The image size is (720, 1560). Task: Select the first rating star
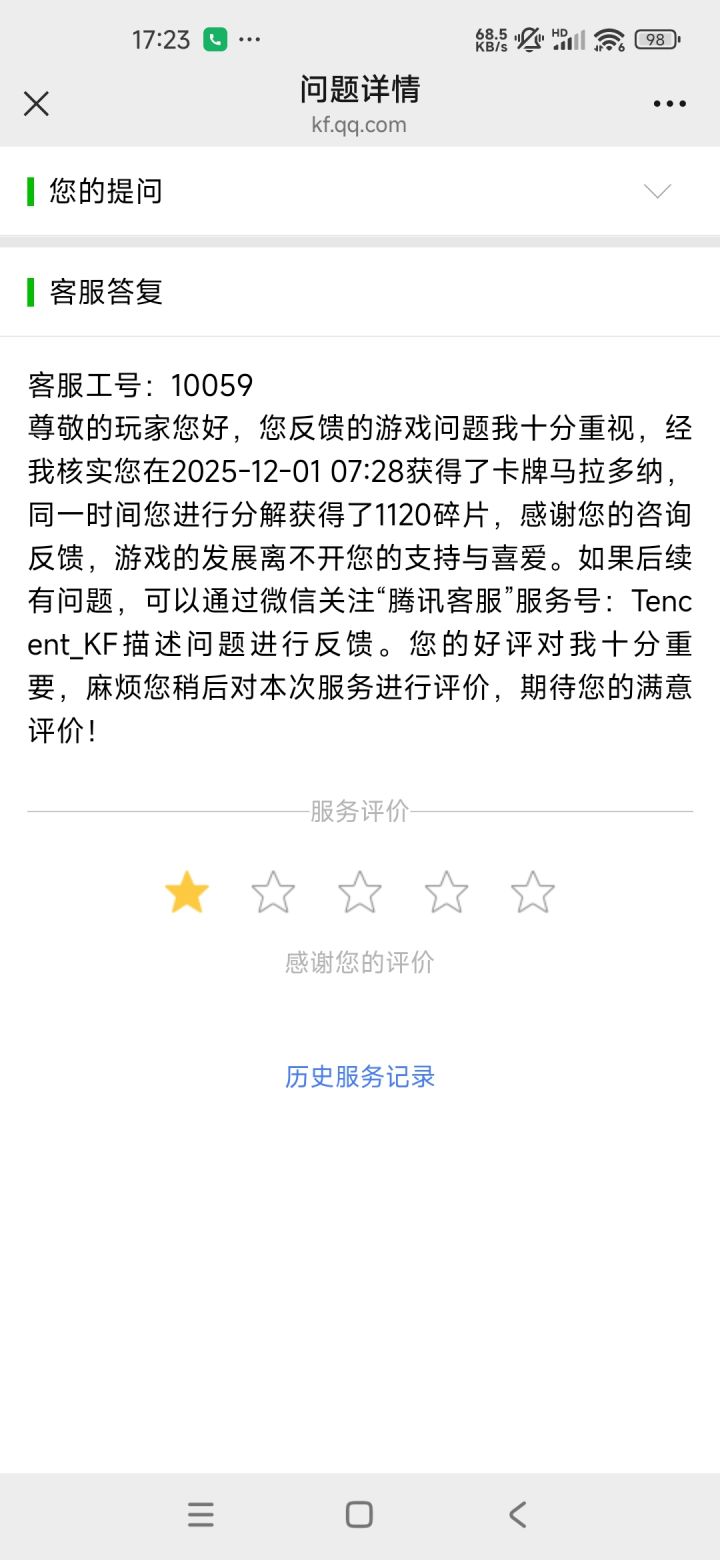[187, 892]
